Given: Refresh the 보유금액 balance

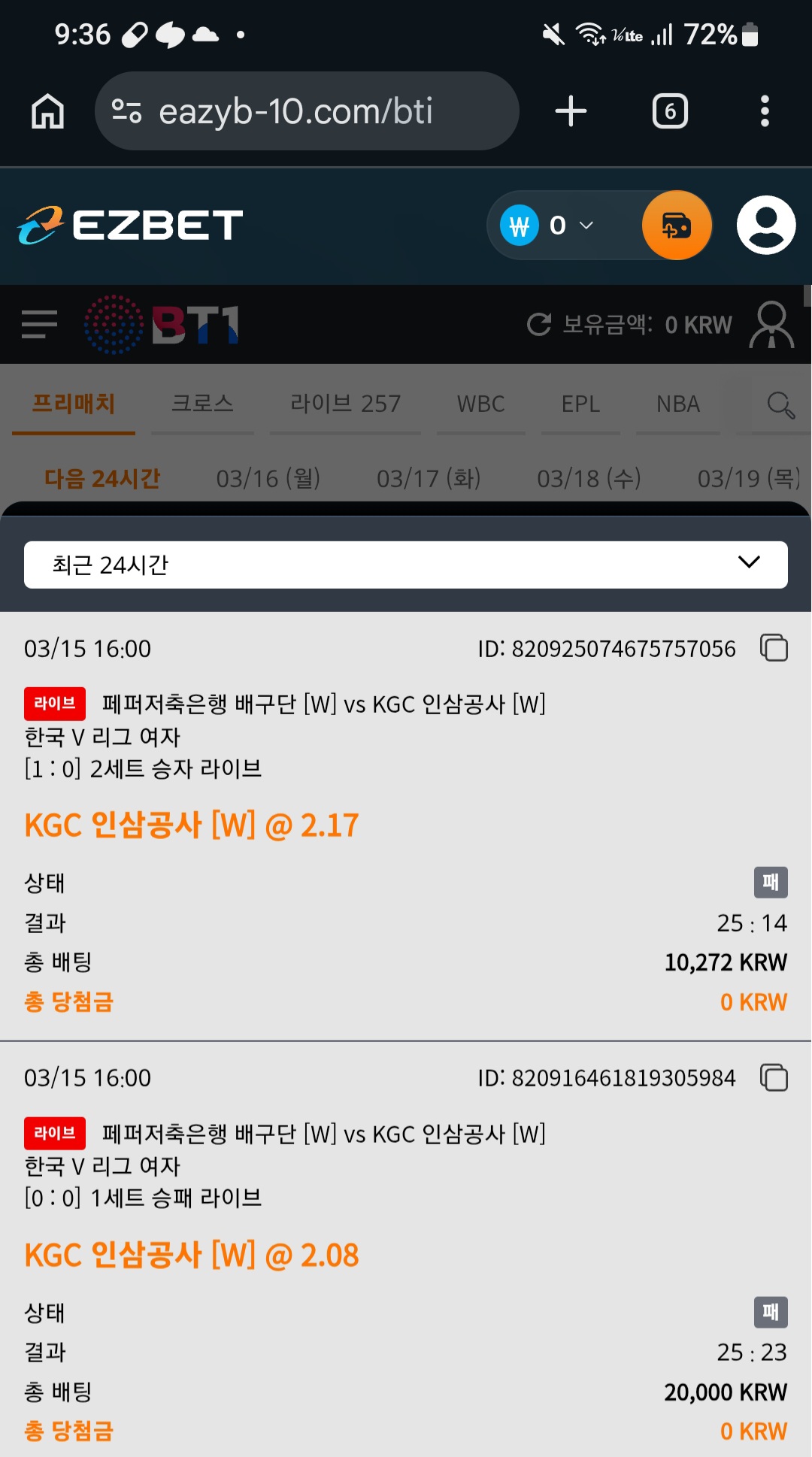Looking at the screenshot, I should [x=539, y=325].
